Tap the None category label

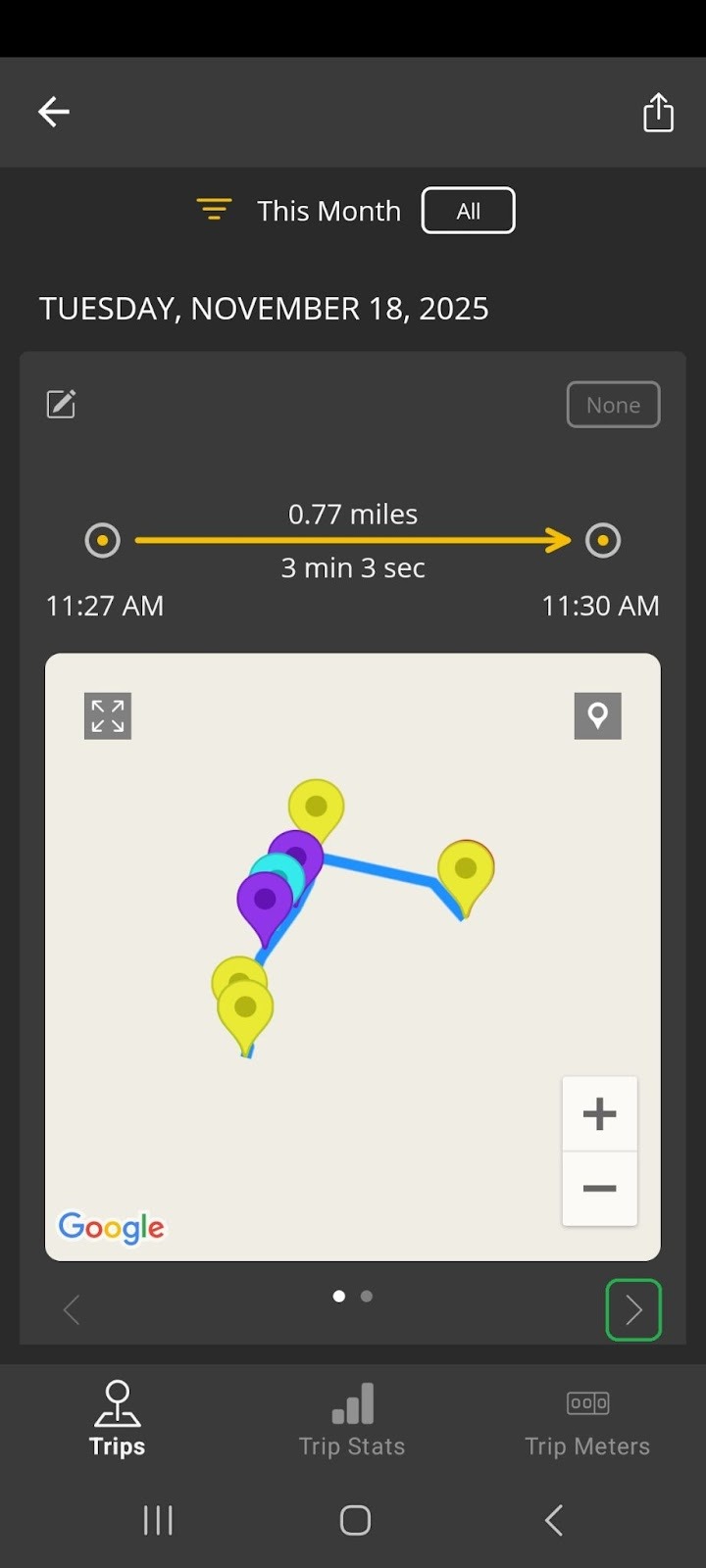613,404
